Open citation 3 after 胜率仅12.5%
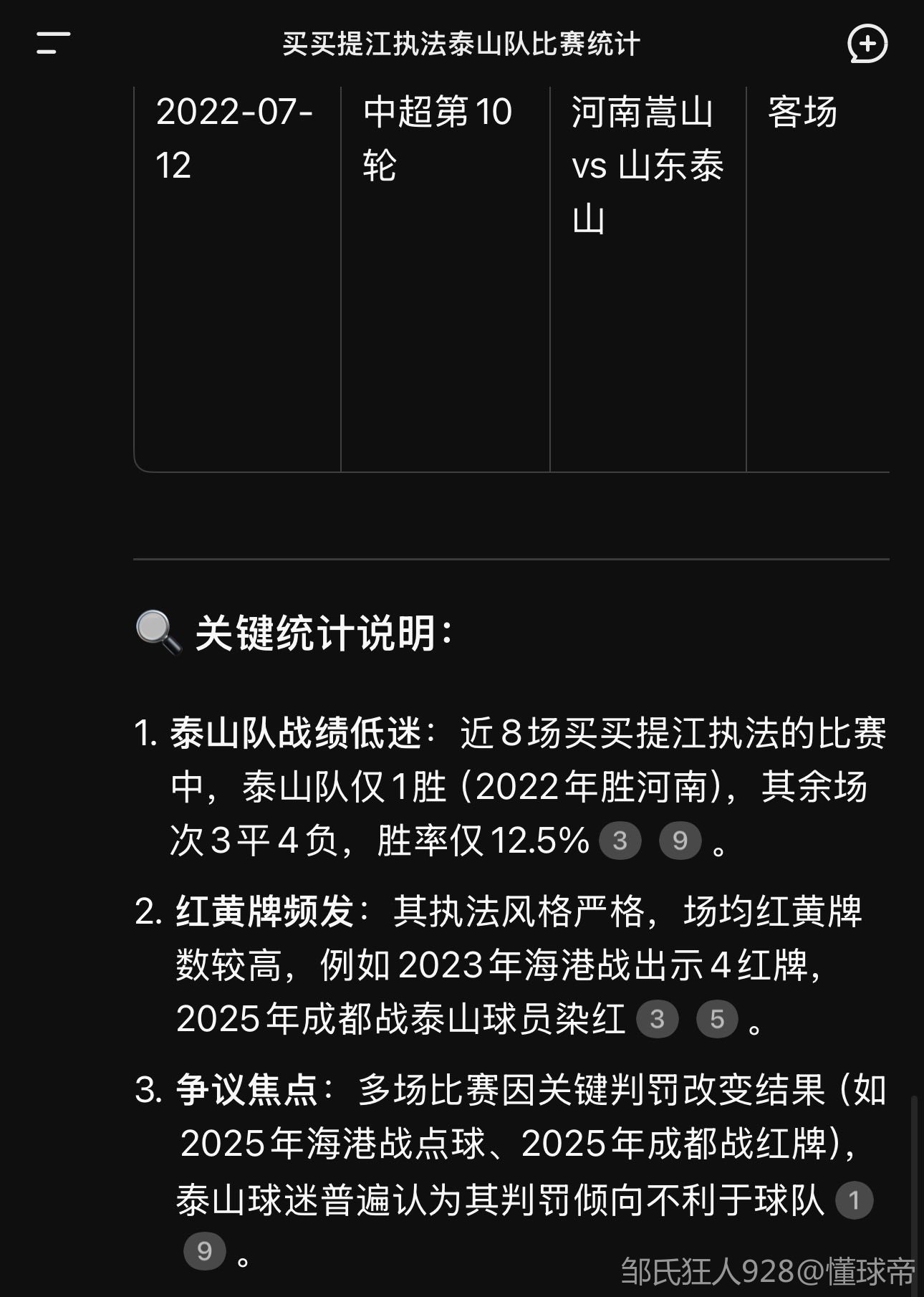The width and height of the screenshot is (924, 1297). [620, 841]
